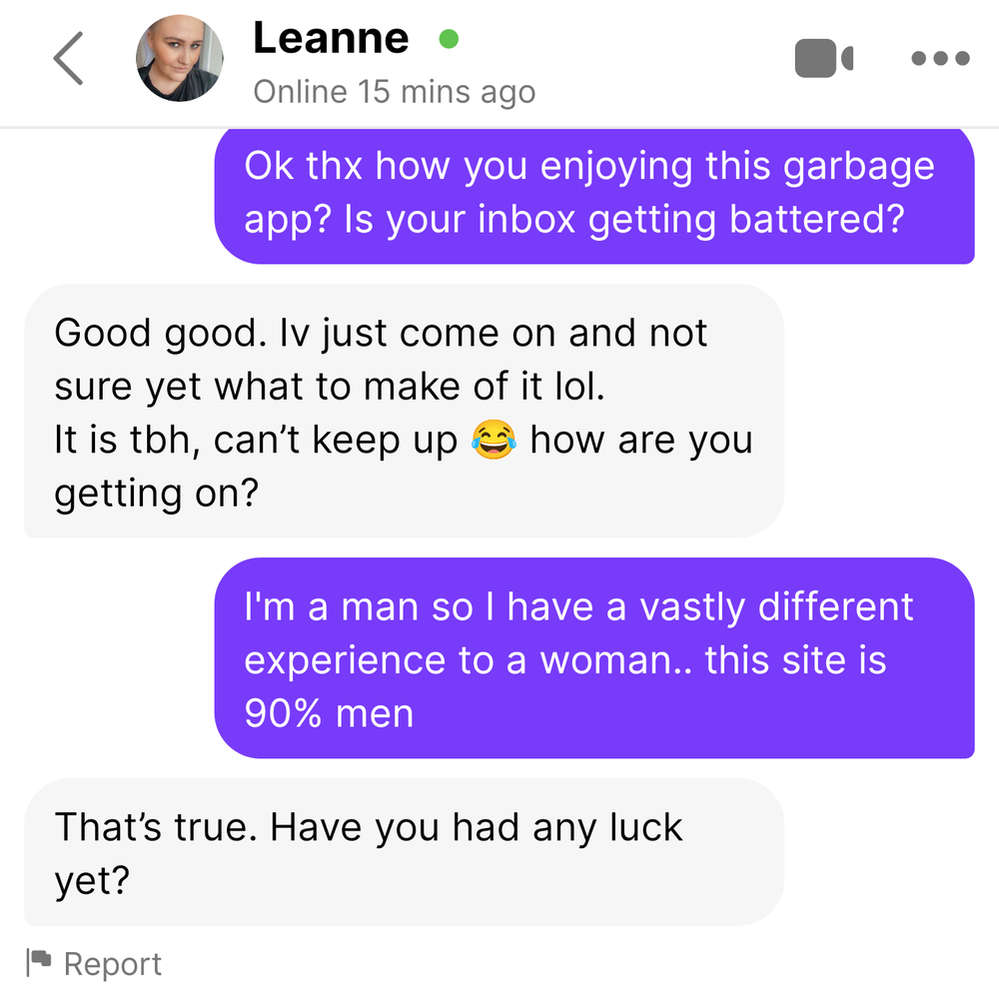Open the three-dot overflow menu
999x1000 pixels.
940,59
